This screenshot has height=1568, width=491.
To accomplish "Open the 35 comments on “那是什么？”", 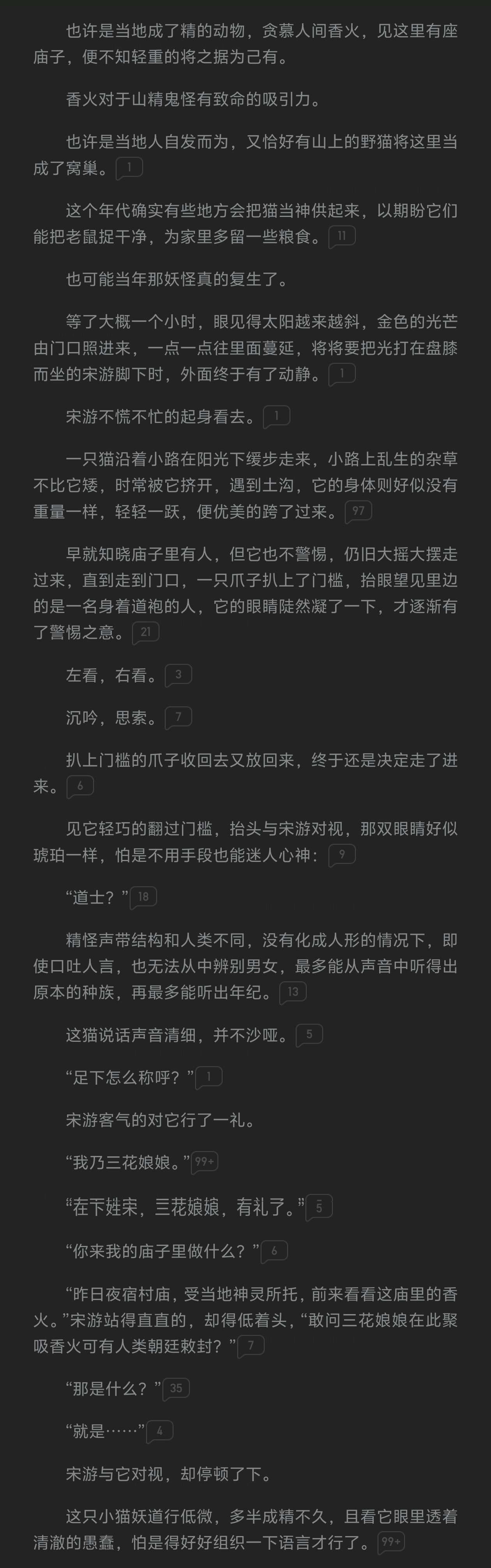I will pyautogui.click(x=176, y=1388).
